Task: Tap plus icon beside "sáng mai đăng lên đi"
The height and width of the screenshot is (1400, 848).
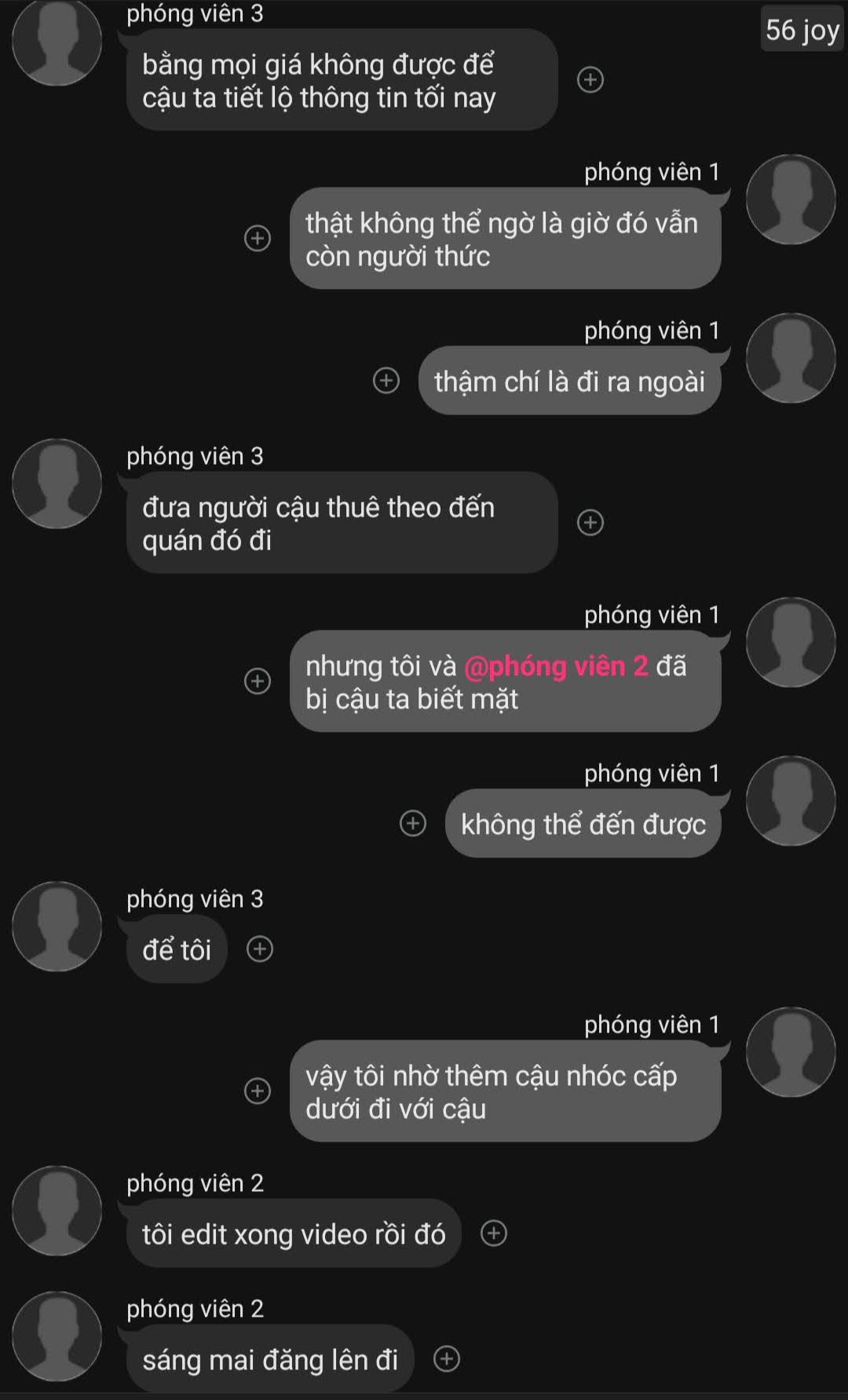Action: click(x=447, y=1358)
